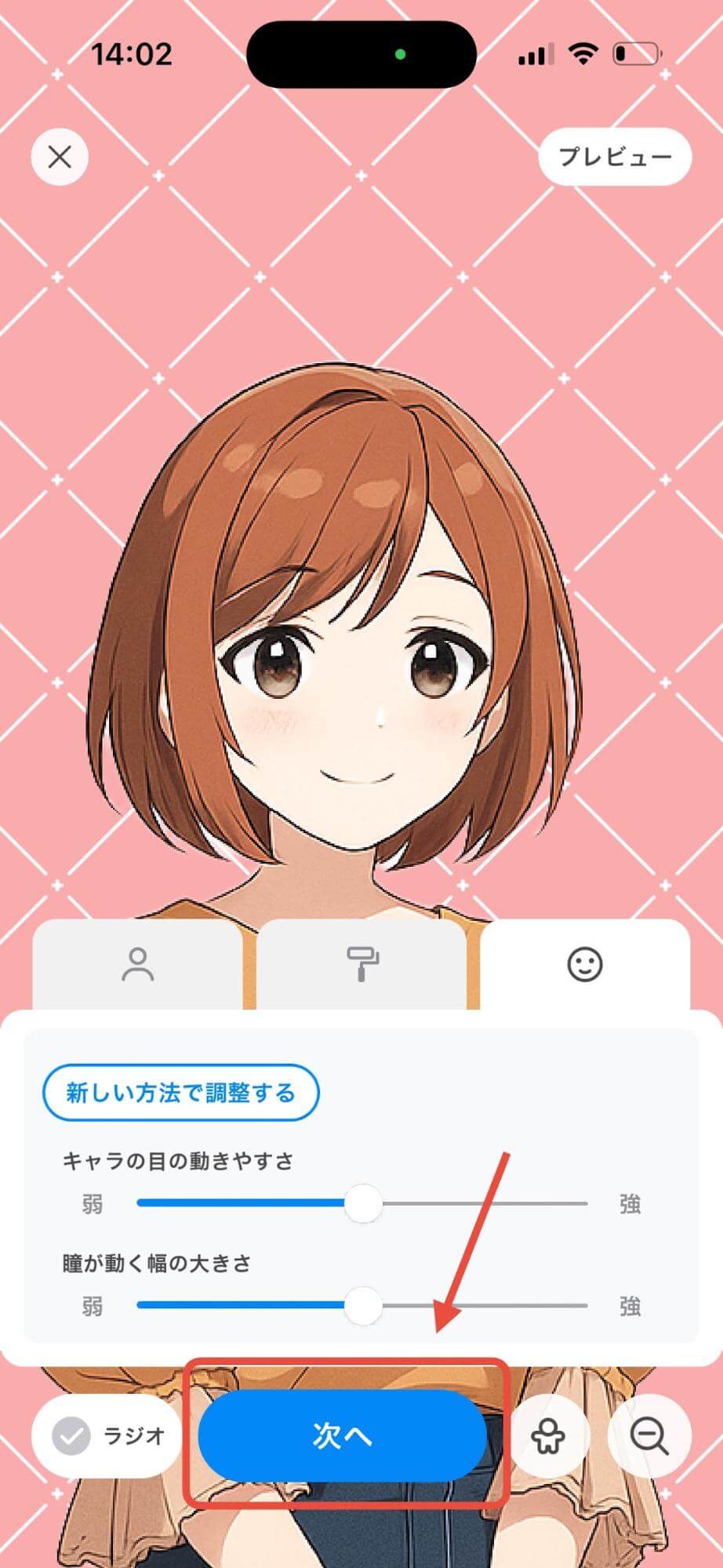The image size is (723, 1568).
Task: Tap the 次へ button to proceed
Action: [343, 1435]
